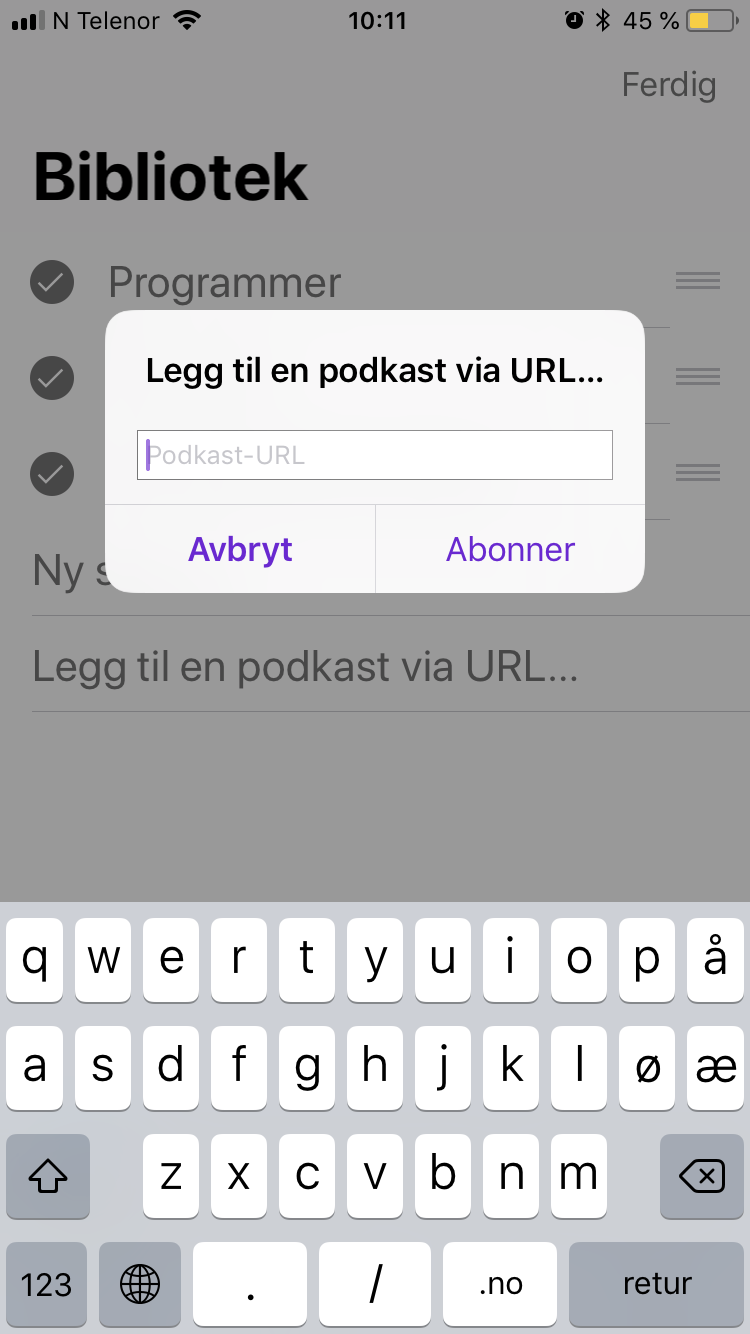
Task: Tap the shift key
Action: pos(47,1177)
